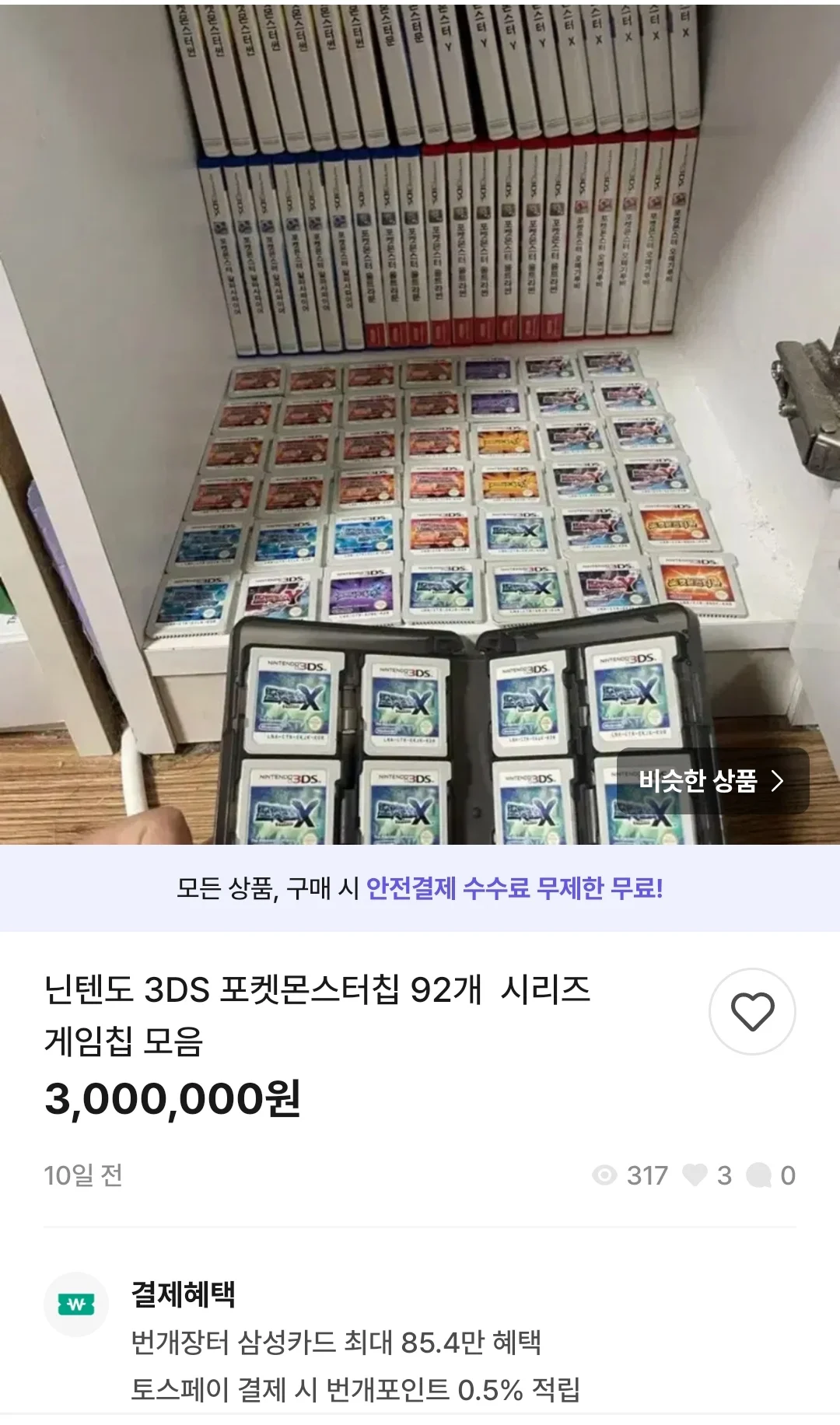
Task: Open the 안전결제 수수료 무제한 무료 banner
Action: 420,888
